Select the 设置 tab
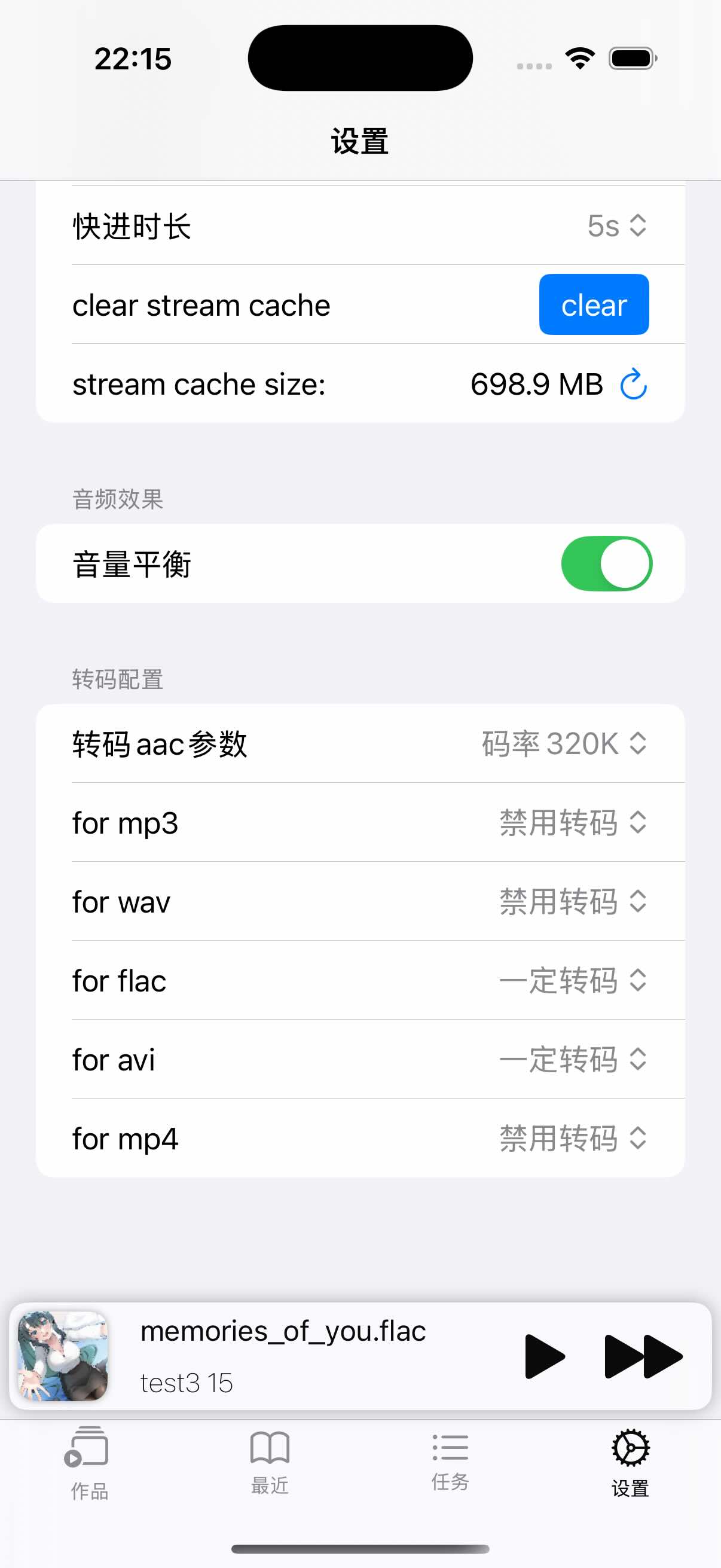 click(630, 1463)
